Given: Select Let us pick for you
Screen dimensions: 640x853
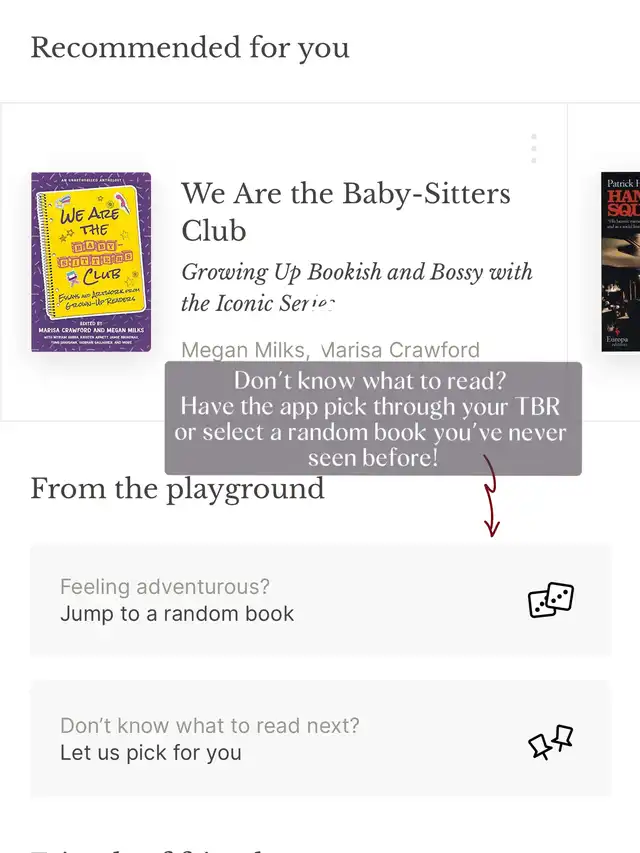Looking at the screenshot, I should coord(321,739).
